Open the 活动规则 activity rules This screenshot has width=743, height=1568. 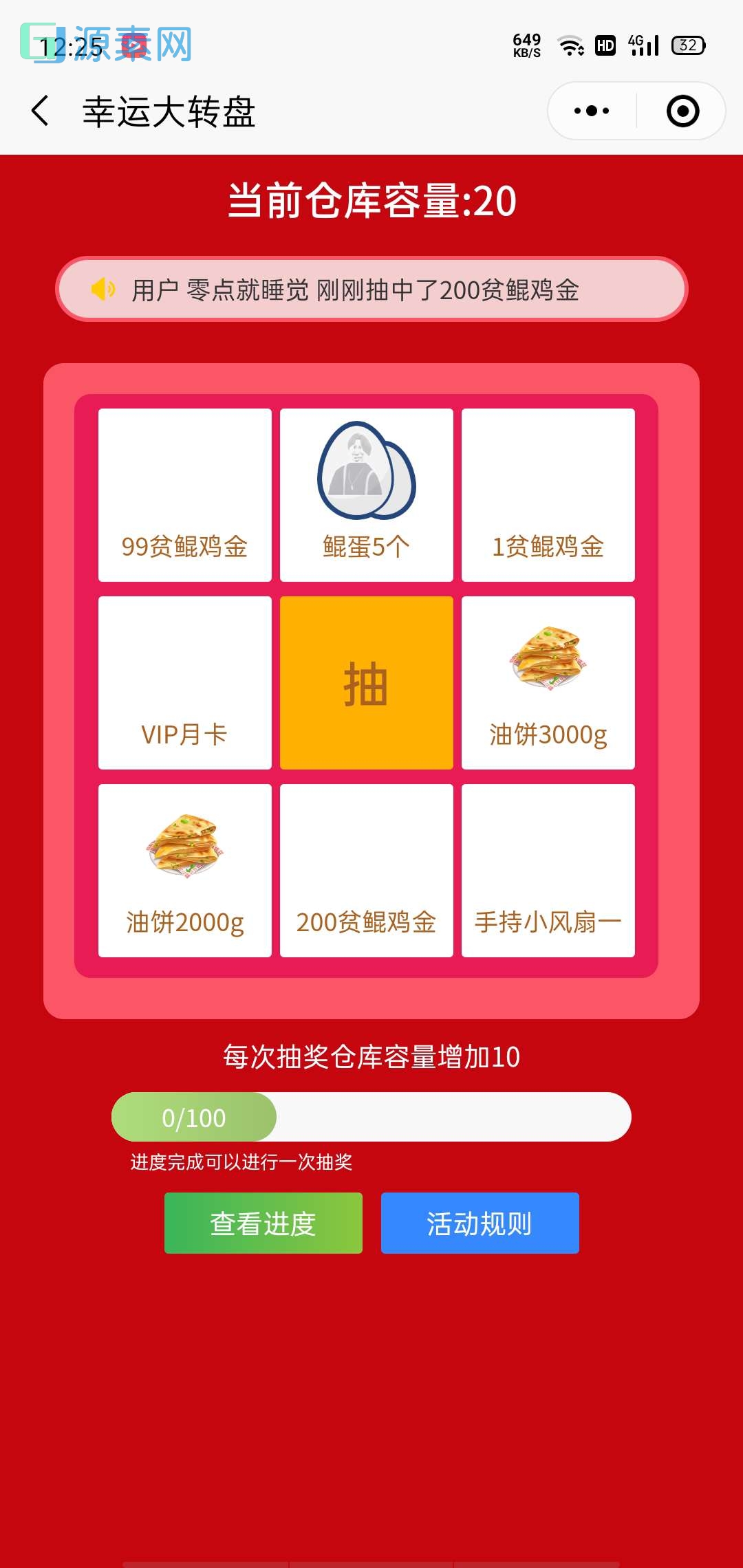[x=480, y=1223]
